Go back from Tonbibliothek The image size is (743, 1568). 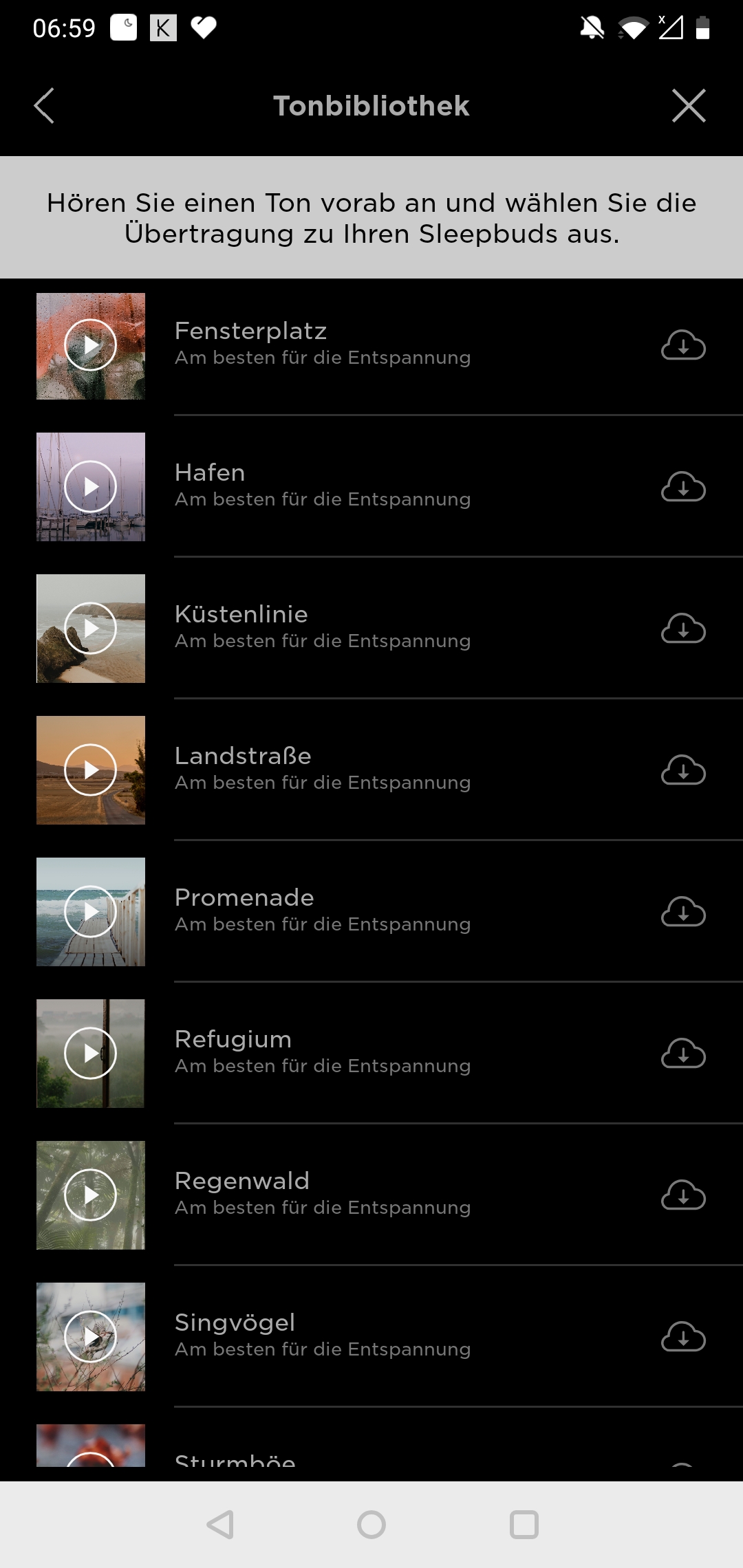tap(44, 106)
